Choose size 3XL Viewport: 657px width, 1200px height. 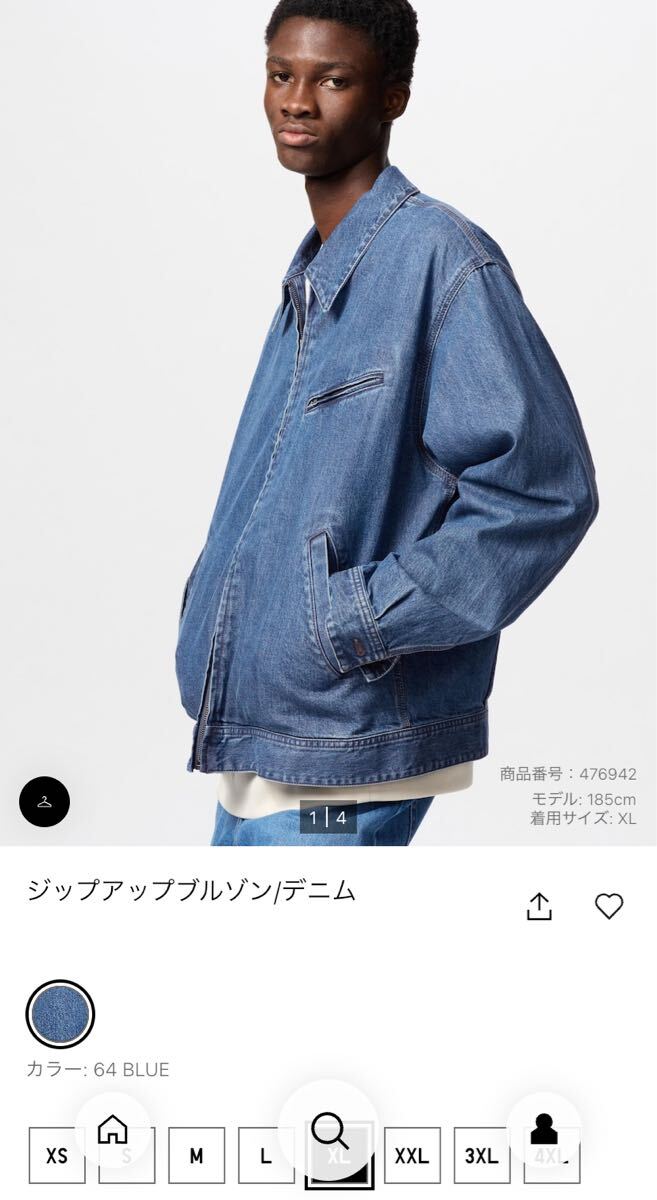[x=481, y=1156]
